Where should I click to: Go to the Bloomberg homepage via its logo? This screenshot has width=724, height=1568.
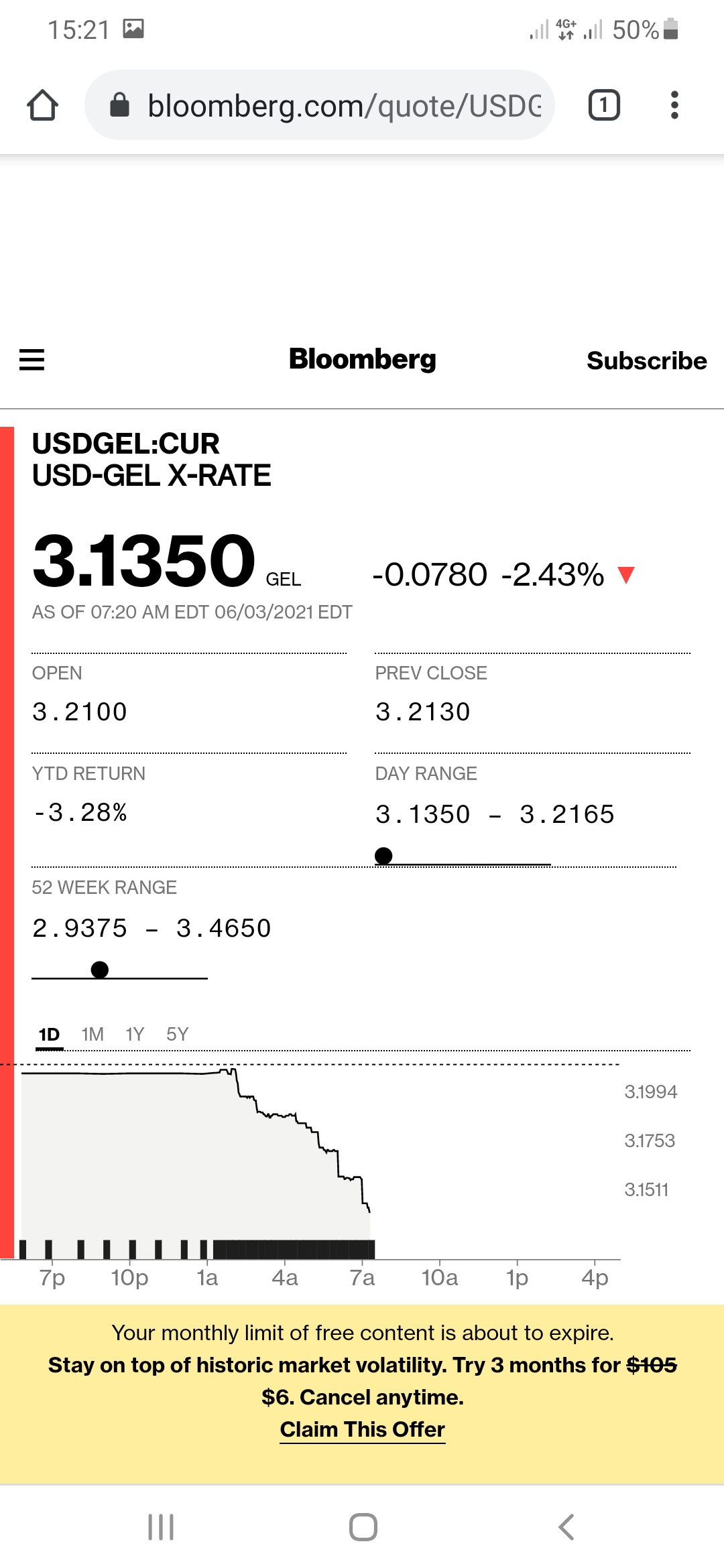coord(362,359)
